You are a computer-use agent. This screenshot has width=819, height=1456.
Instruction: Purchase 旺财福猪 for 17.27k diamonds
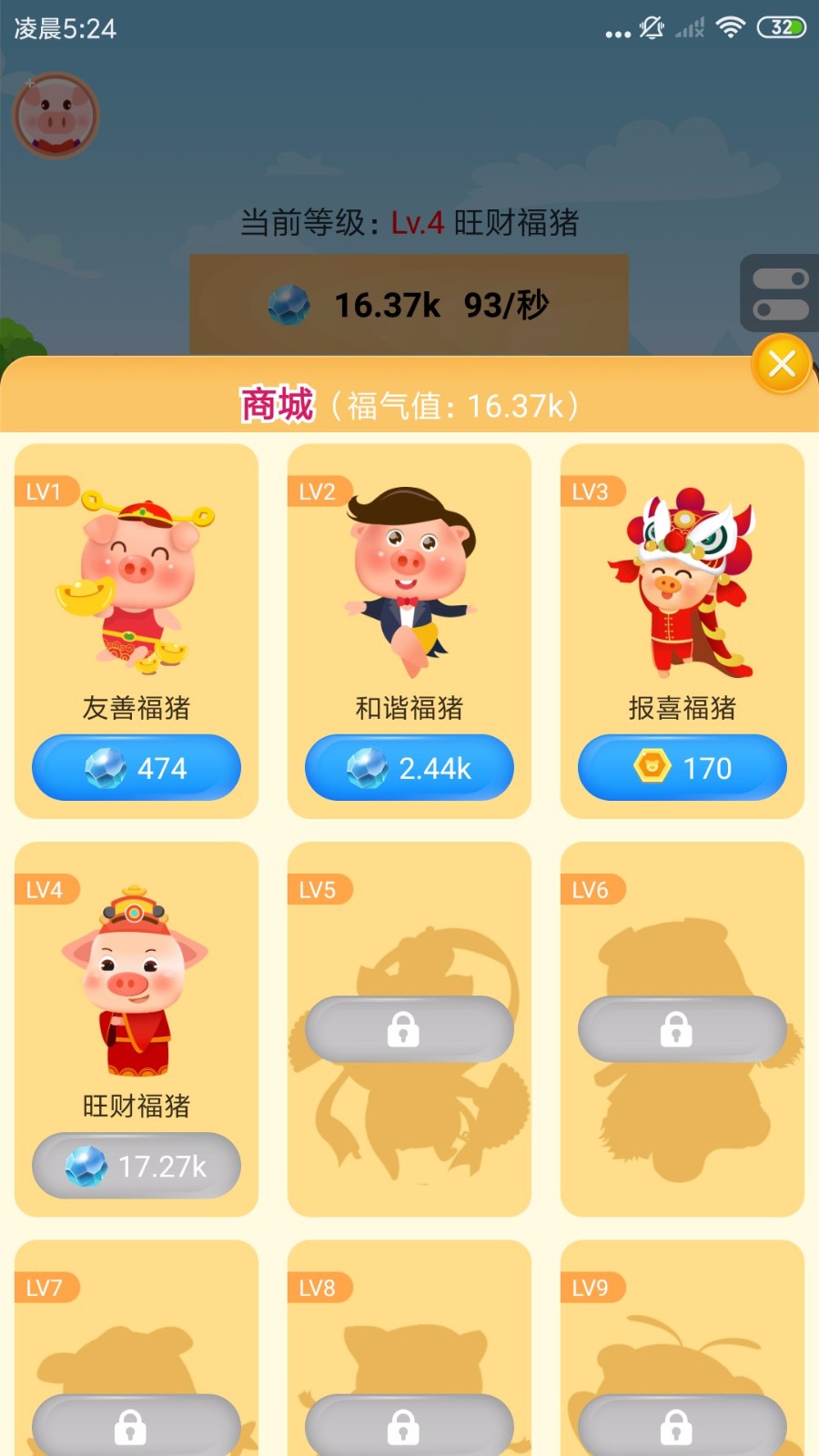[x=135, y=1165]
